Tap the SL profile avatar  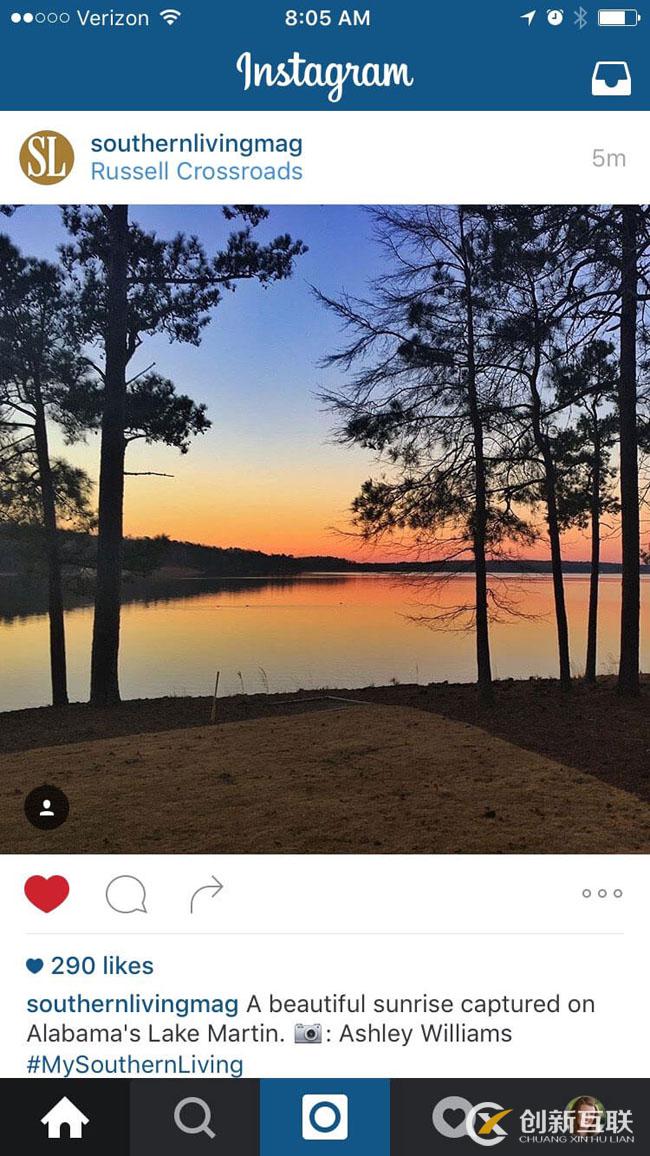point(47,158)
